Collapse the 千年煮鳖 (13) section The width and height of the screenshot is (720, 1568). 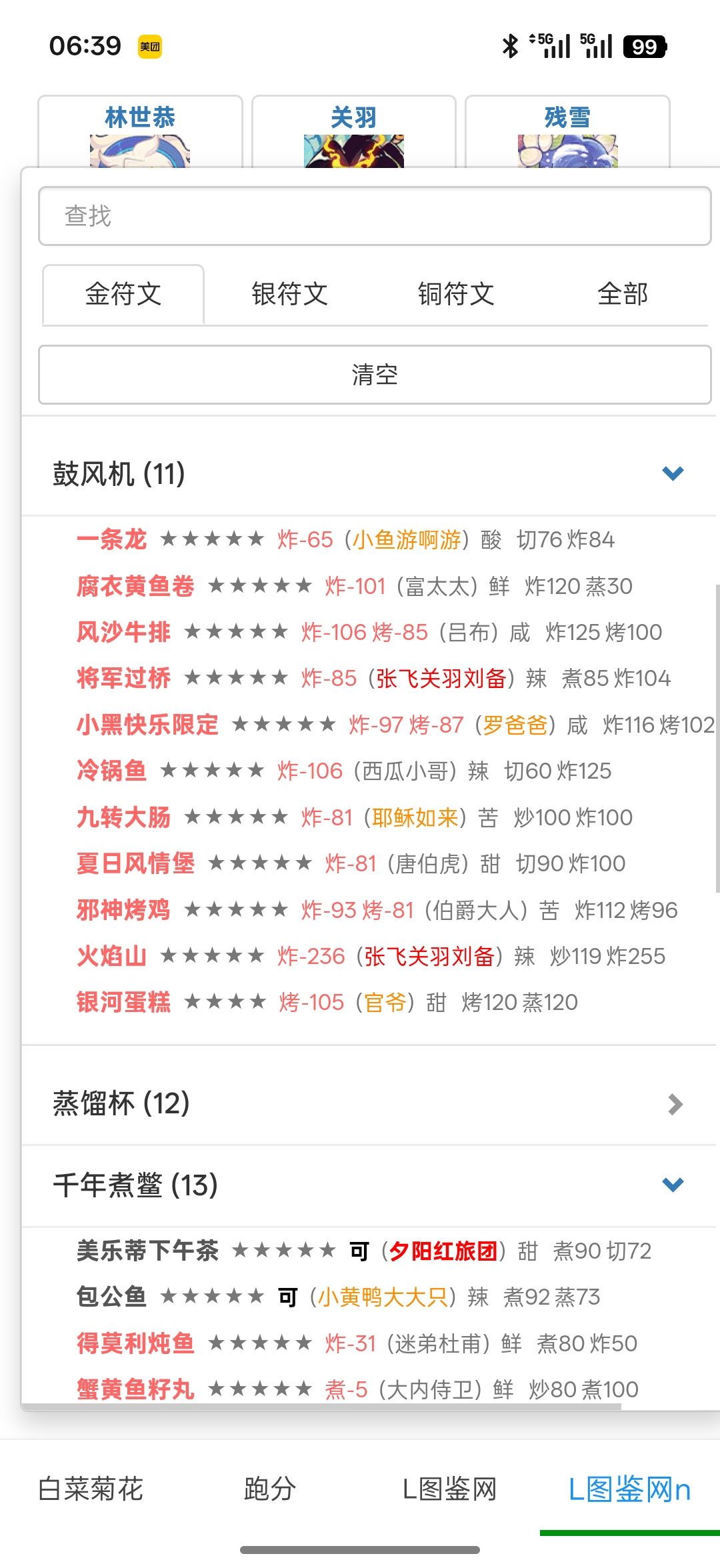(x=369, y=1185)
